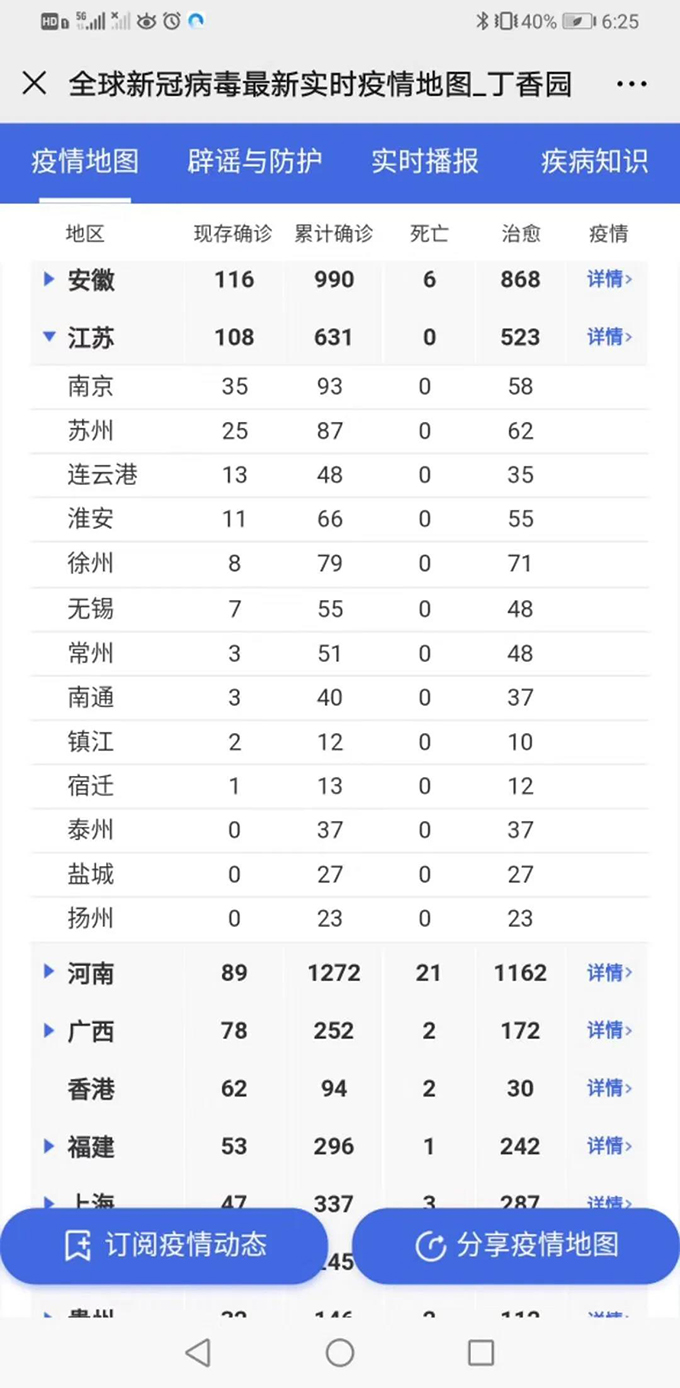Go back using the system back button
Screen dimensions: 680x1388
coord(198,1353)
